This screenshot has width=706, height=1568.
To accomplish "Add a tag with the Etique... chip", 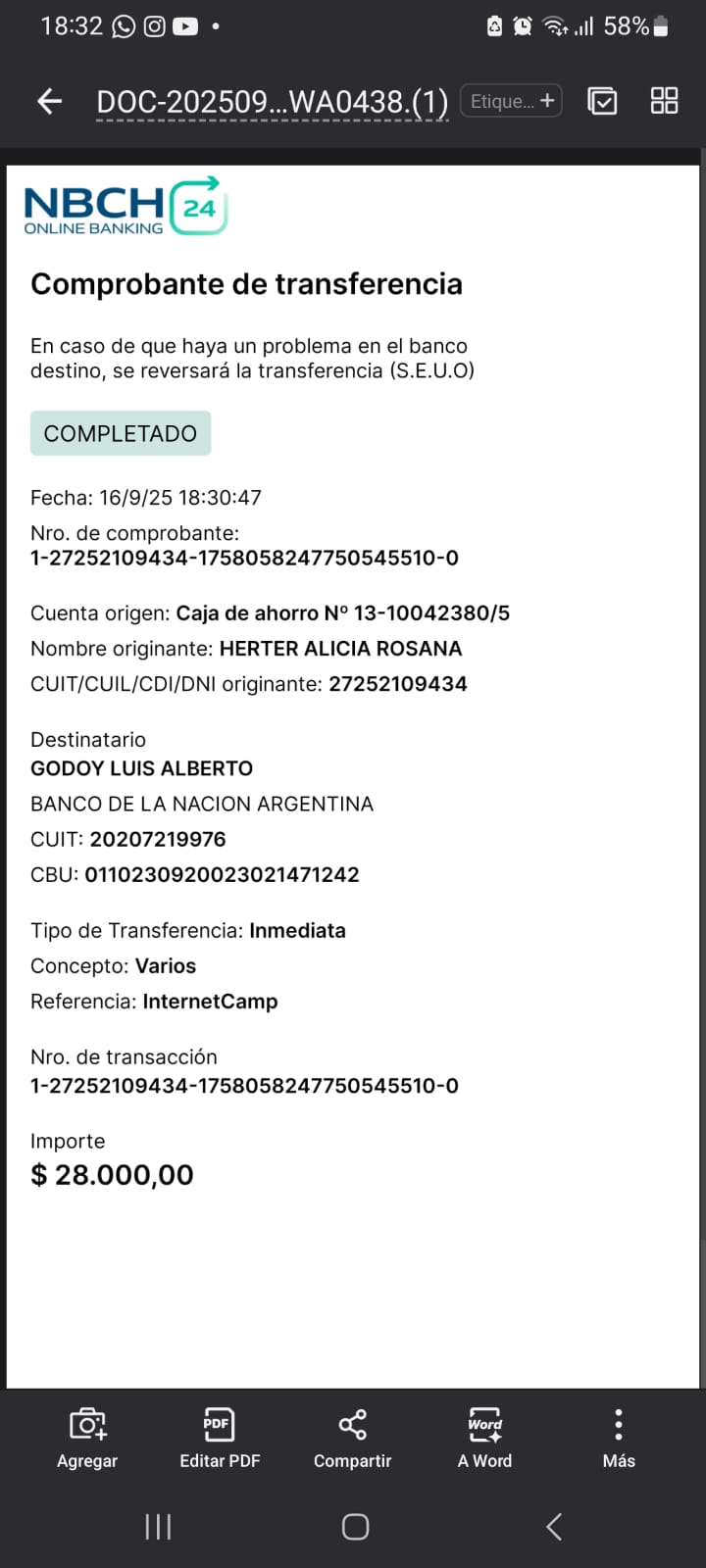I will pyautogui.click(x=511, y=101).
